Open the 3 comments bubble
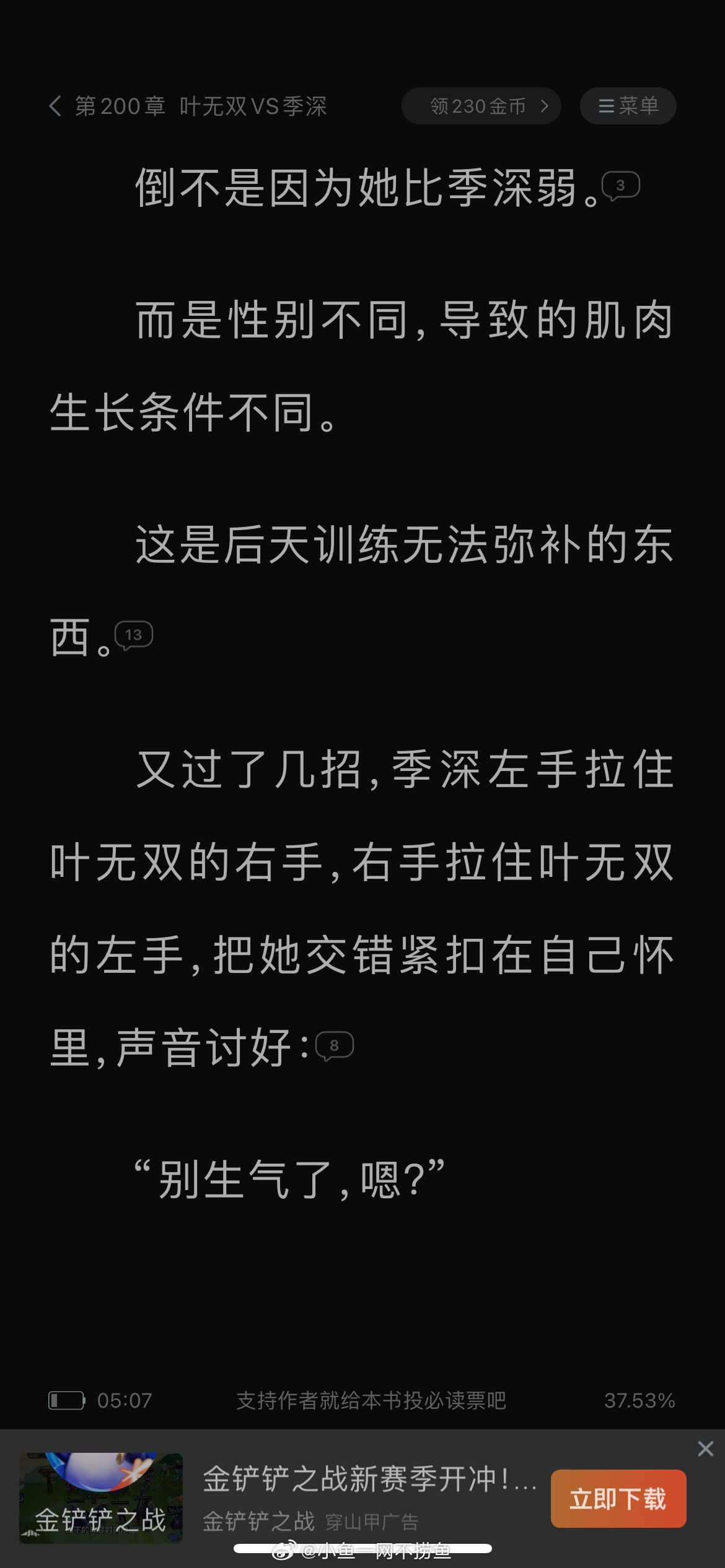The width and height of the screenshot is (725, 1568). coord(620,186)
